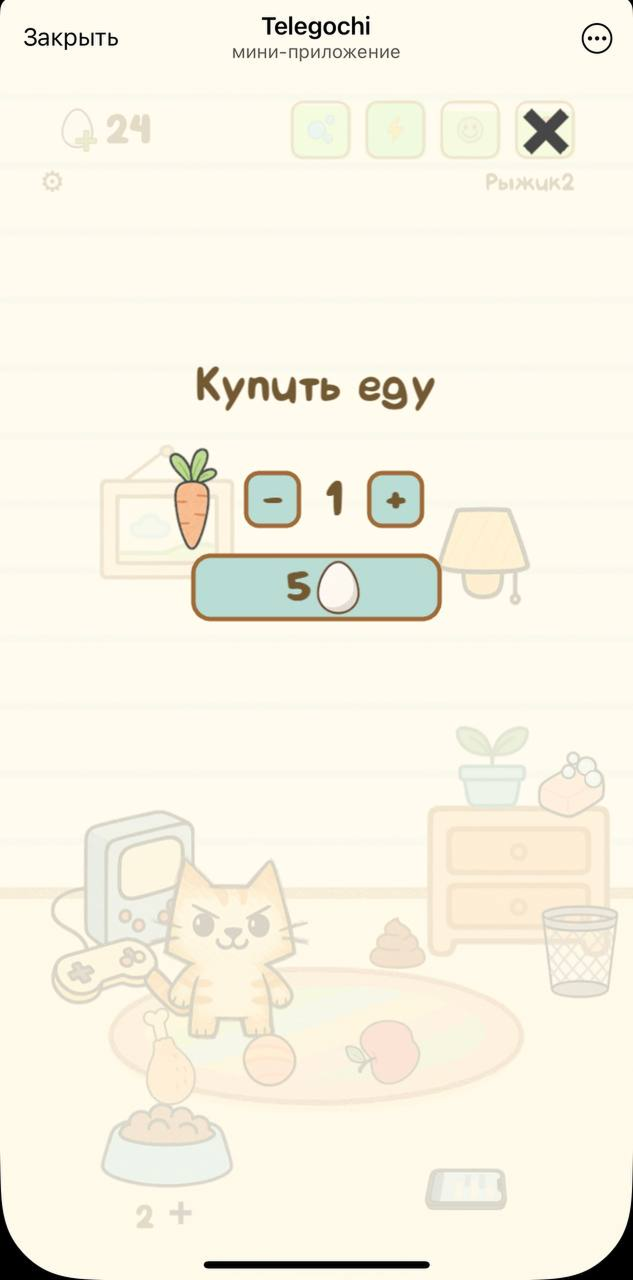
Task: Close the mini-app via Закрыть
Action: coord(71,38)
